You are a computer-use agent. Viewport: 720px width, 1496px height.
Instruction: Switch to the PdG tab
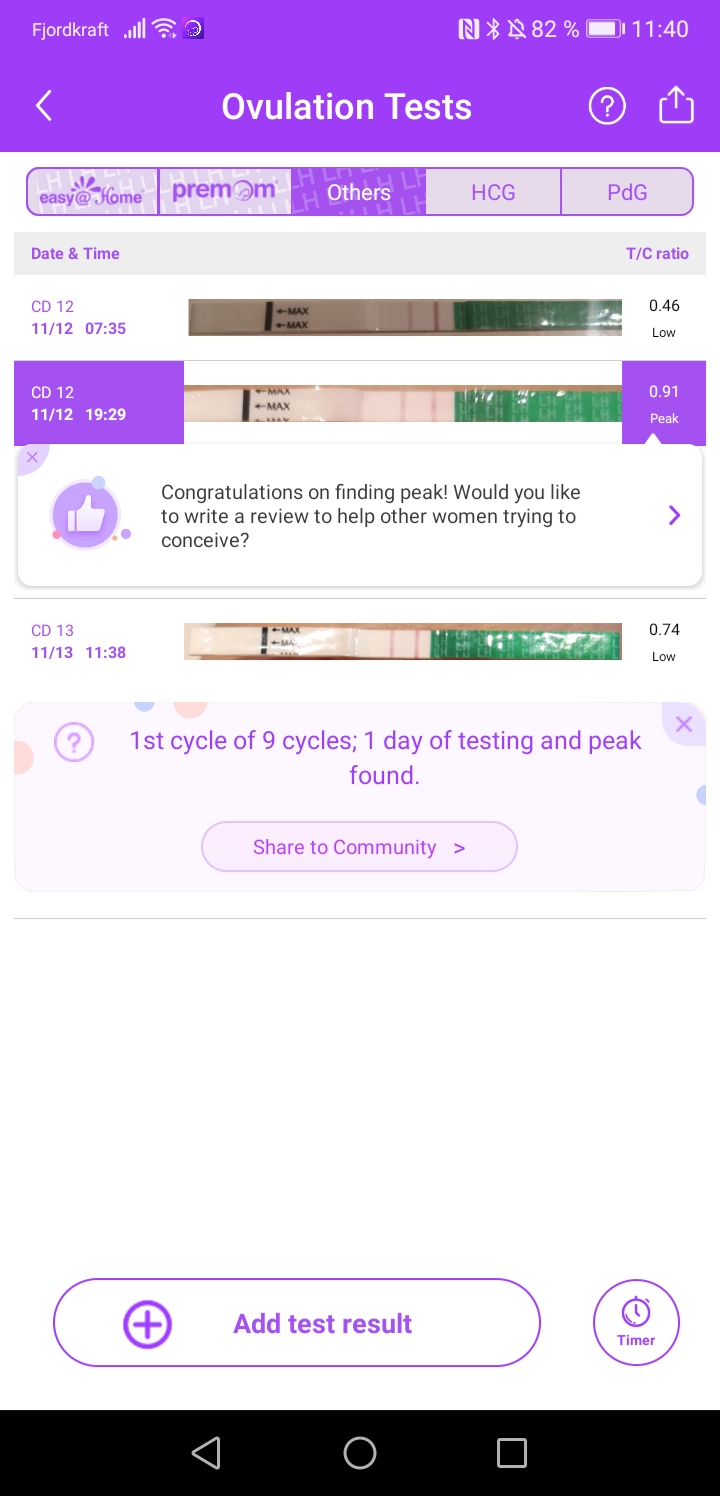627,192
